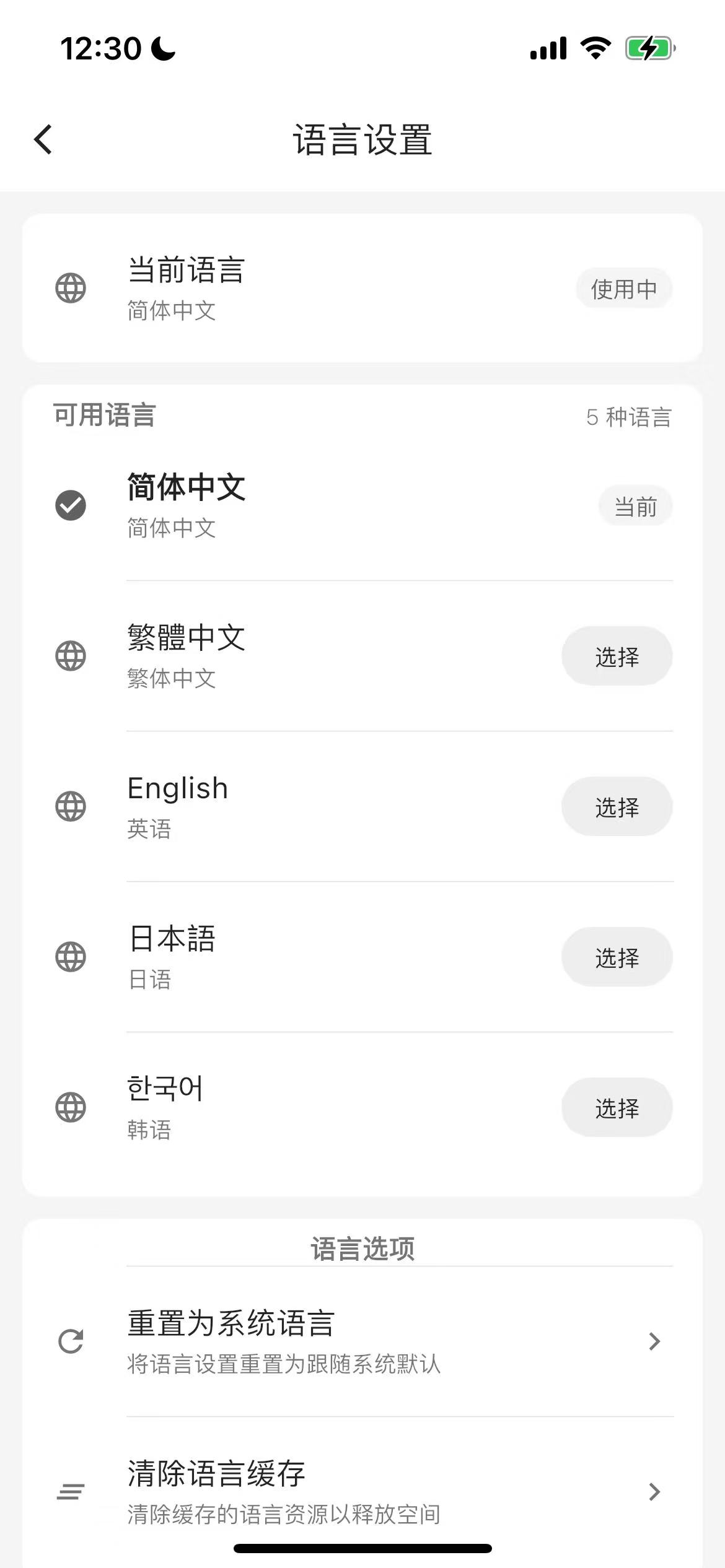Select 繁體中文 as the app language
Screen dimensions: 725x1568
(x=617, y=656)
